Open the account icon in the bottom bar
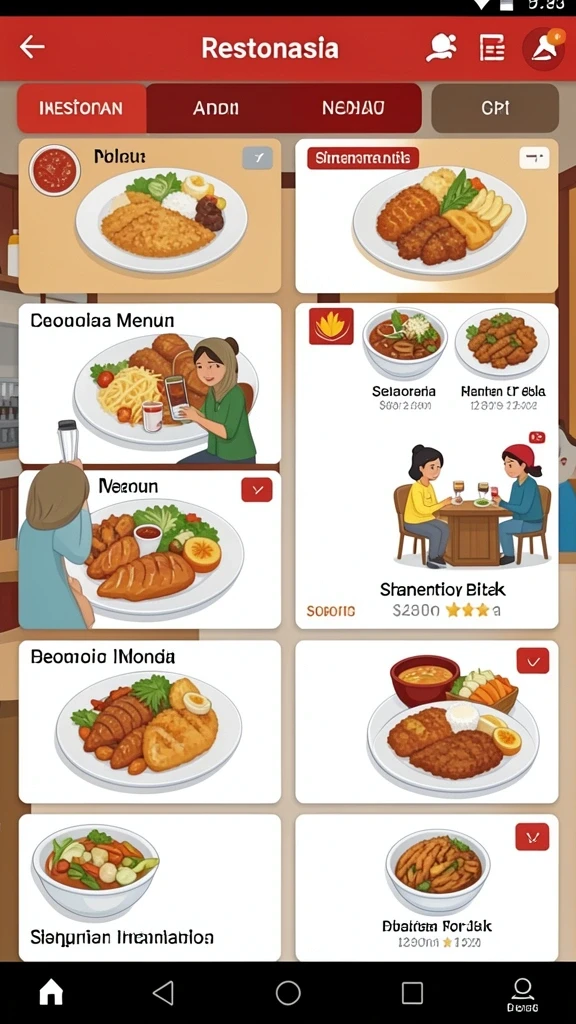576x1024 pixels. tap(522, 995)
